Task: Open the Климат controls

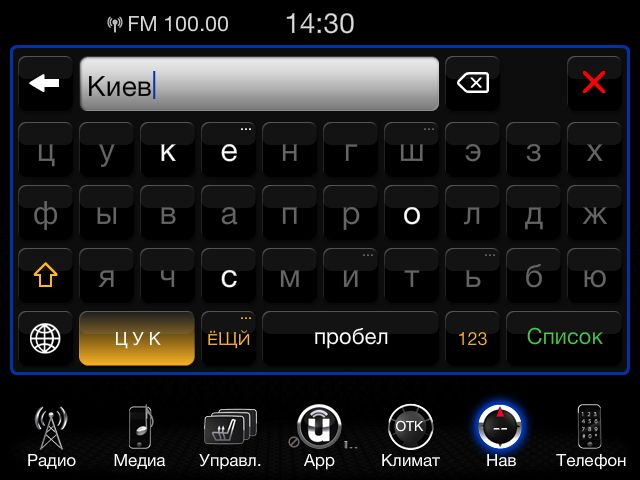Action: tap(410, 437)
